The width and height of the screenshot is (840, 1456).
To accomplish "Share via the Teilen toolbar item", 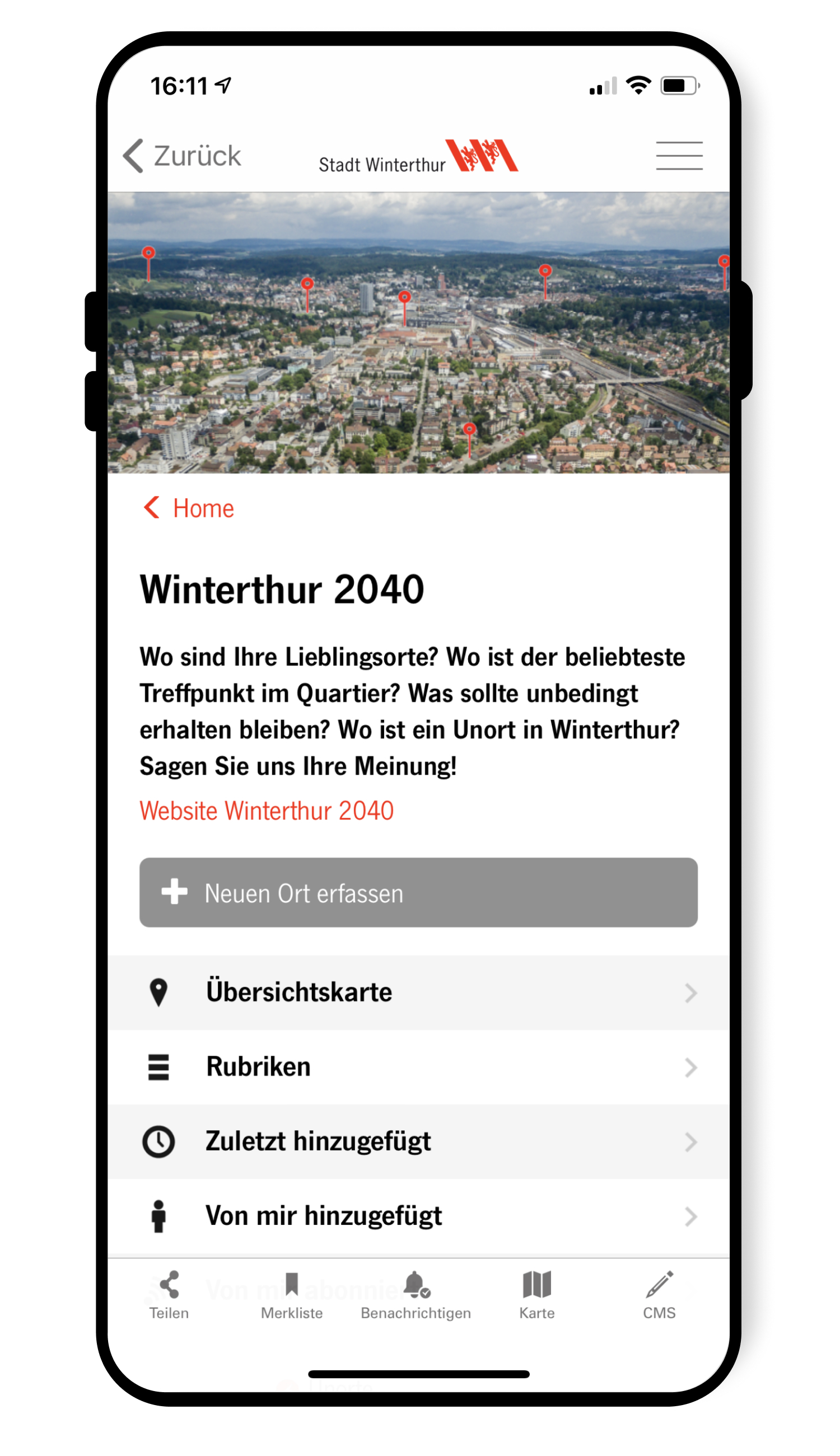I will point(169,1295).
